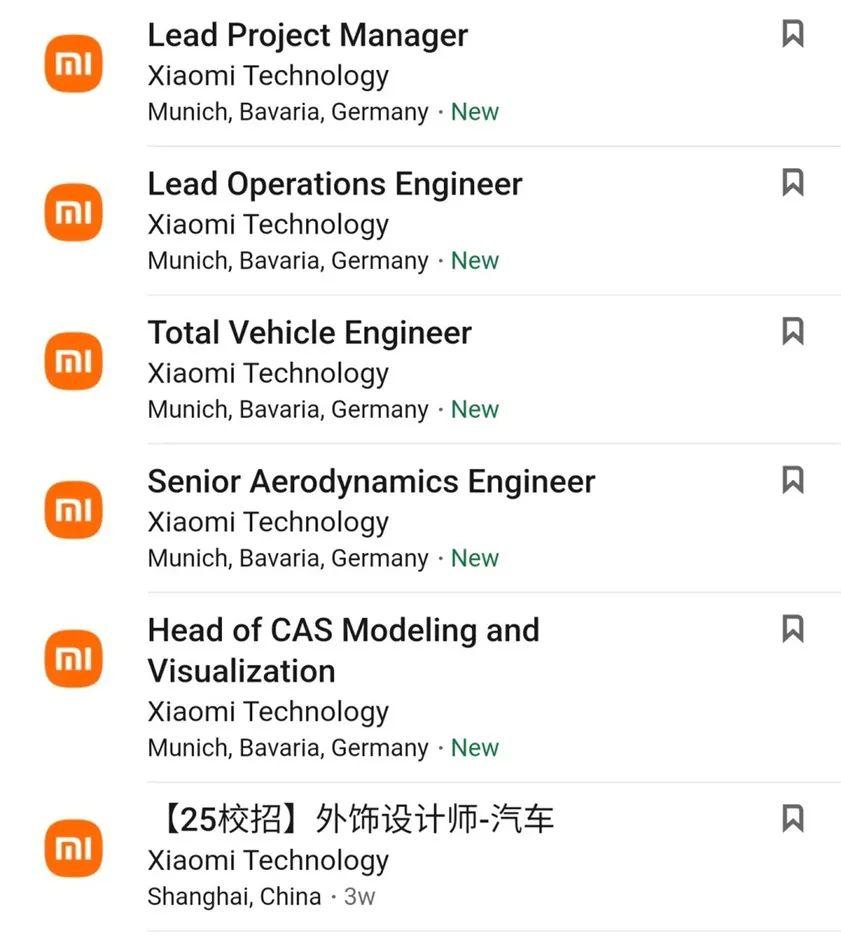This screenshot has width=841, height=942.
Task: Bookmark the Senior Aerodynamics Engineer job
Action: click(792, 480)
